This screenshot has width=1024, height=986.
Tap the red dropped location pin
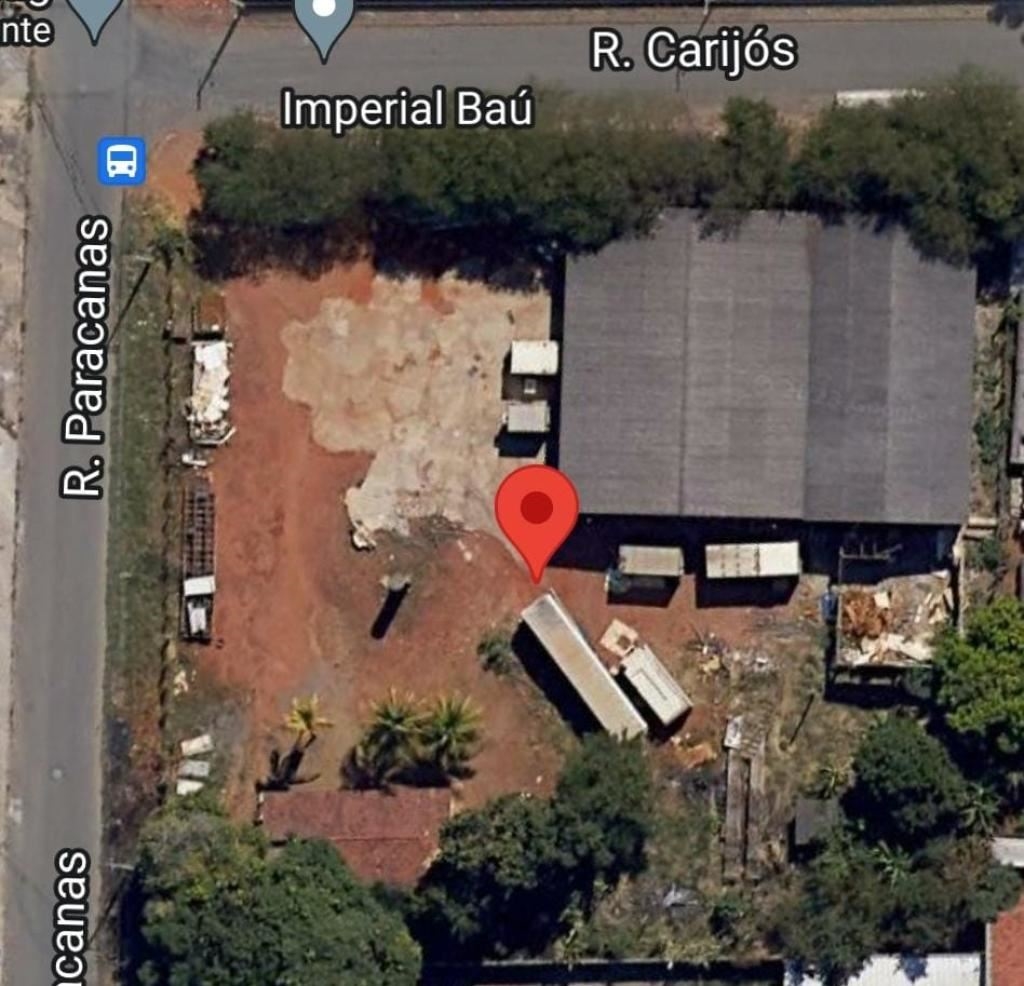pos(537,511)
